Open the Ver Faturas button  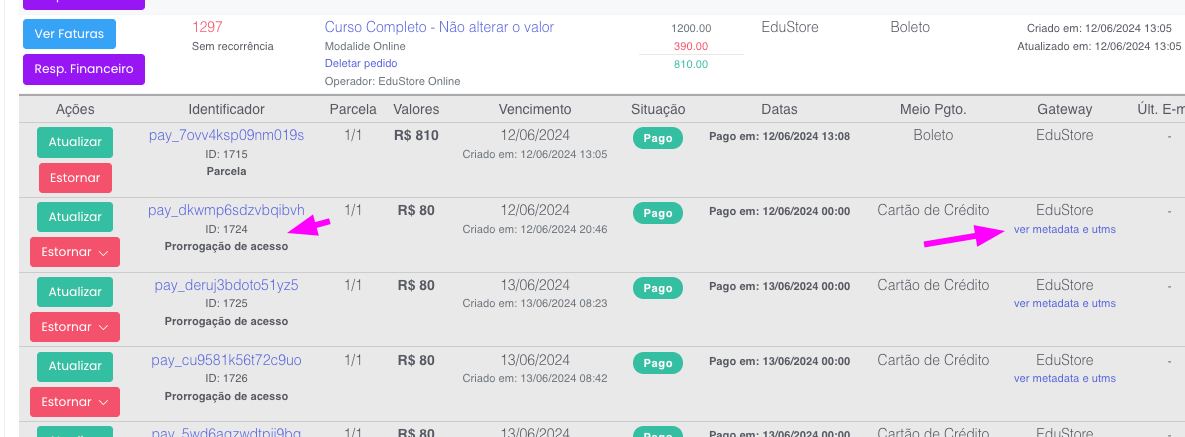click(x=69, y=33)
